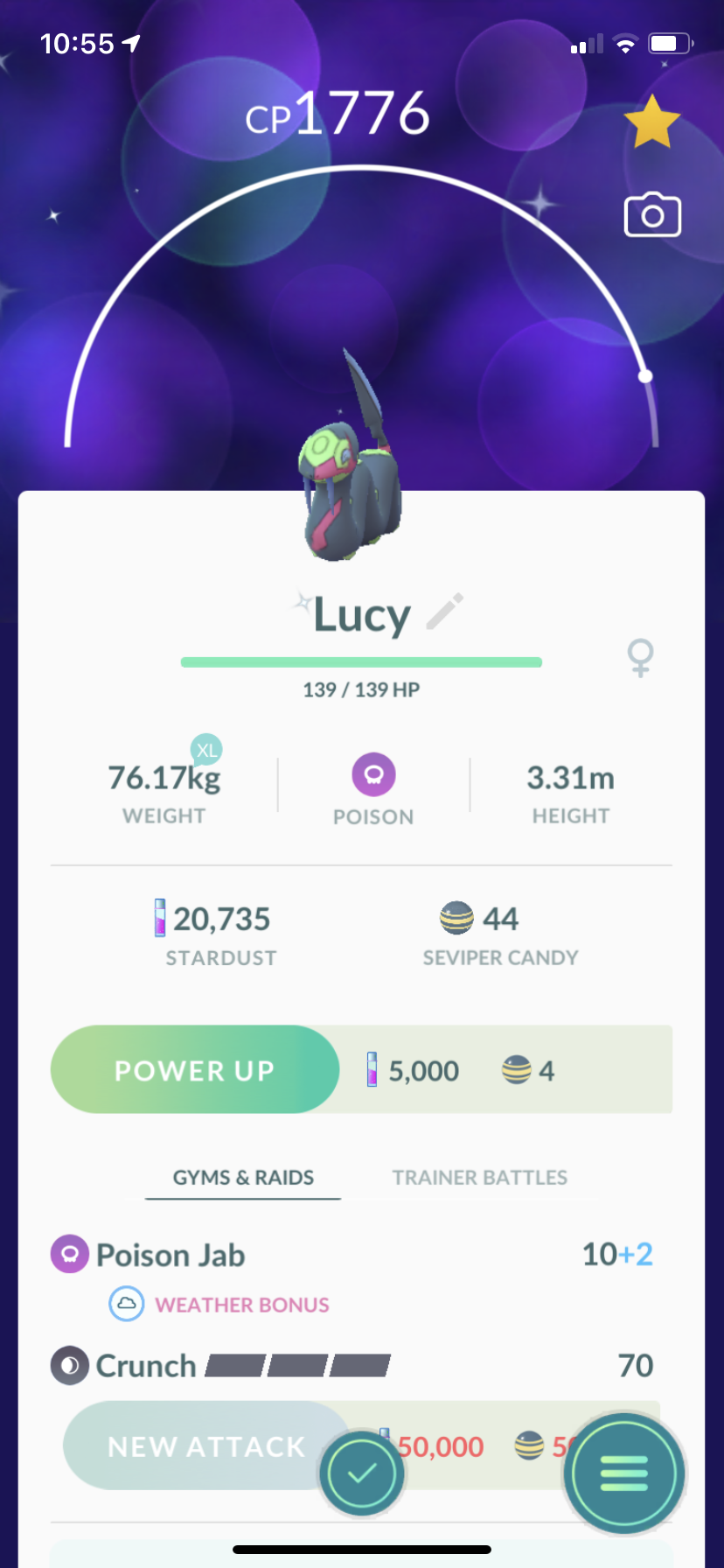Unlock a new attack for 50,000 stardust
Viewport: 724px width, 1568px height.
pyautogui.click(x=205, y=1446)
